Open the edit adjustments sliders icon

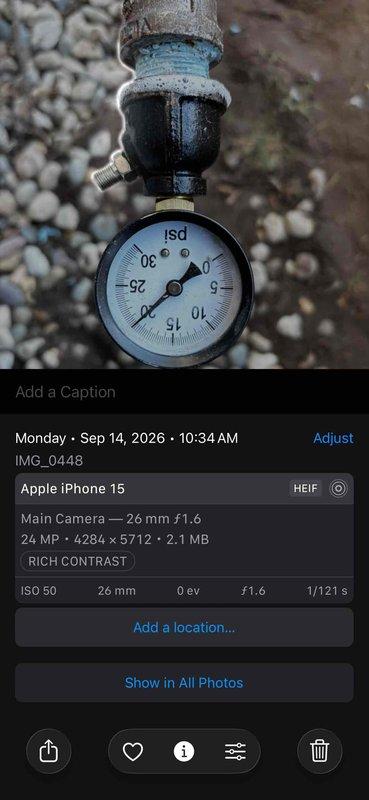point(235,751)
